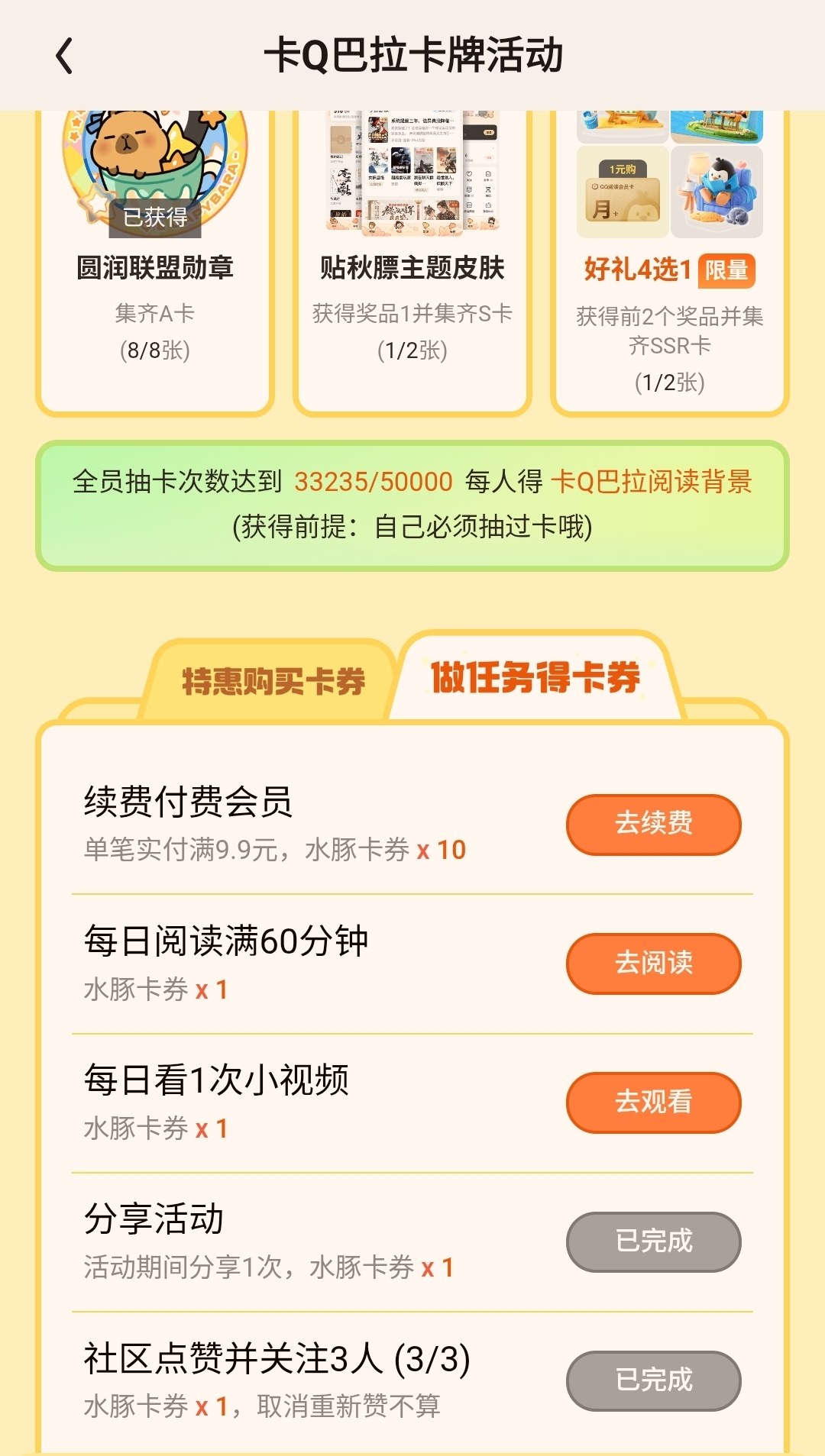The height and width of the screenshot is (1456, 825).
Task: Tap 去观看 to watch a short video
Action: (653, 1102)
